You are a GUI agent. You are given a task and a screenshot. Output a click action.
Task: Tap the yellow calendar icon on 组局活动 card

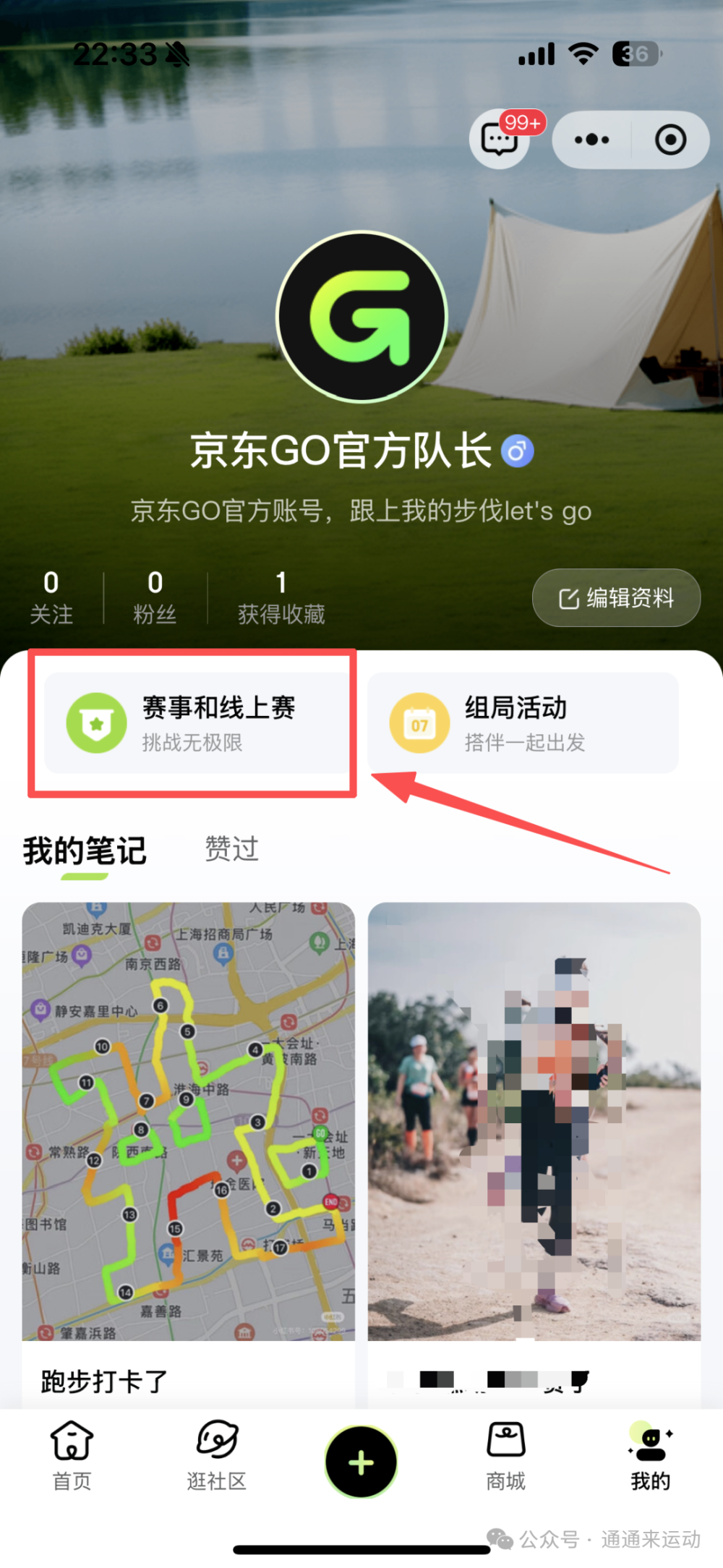419,723
